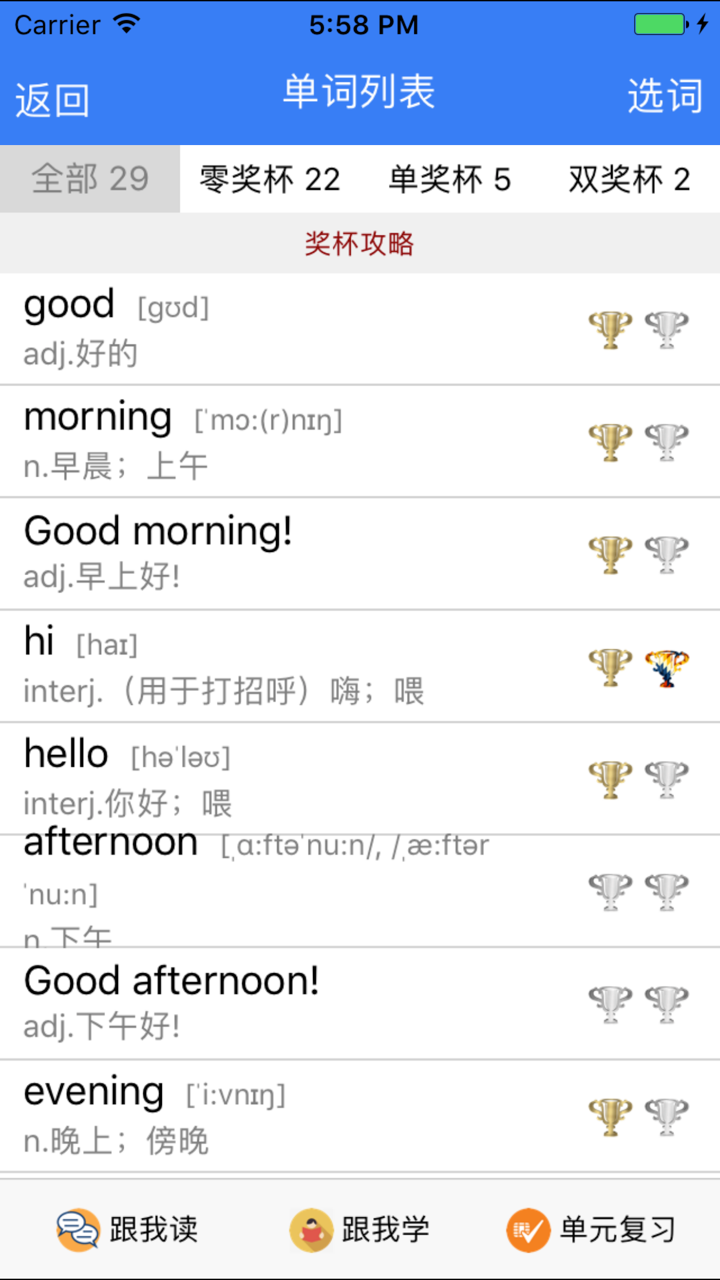Tap the checklist icon before 单元复习
The width and height of the screenshot is (720, 1280).
coord(530,1230)
